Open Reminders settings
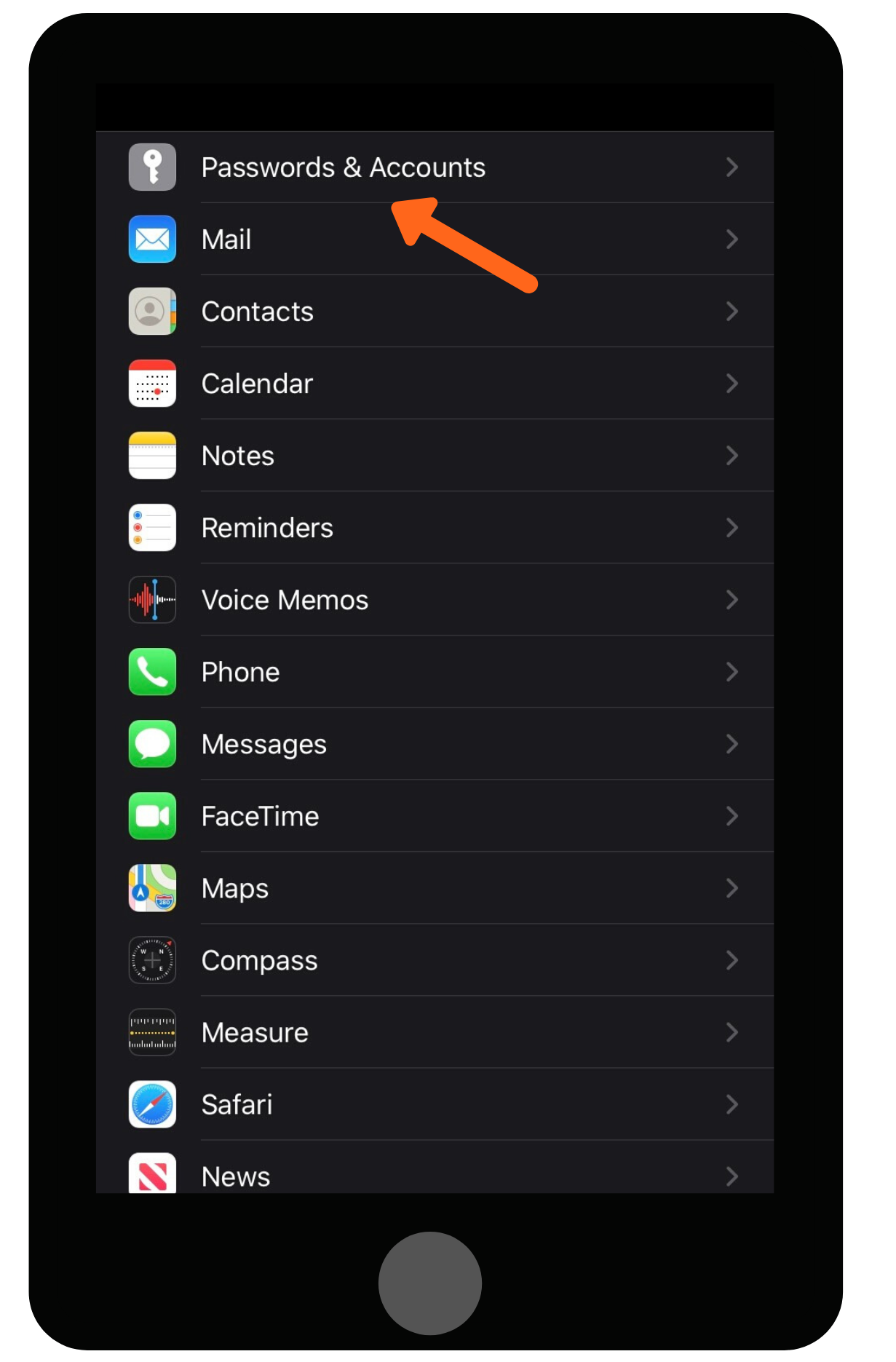Image resolution: width=896 pixels, height=1362 pixels. coord(266,528)
